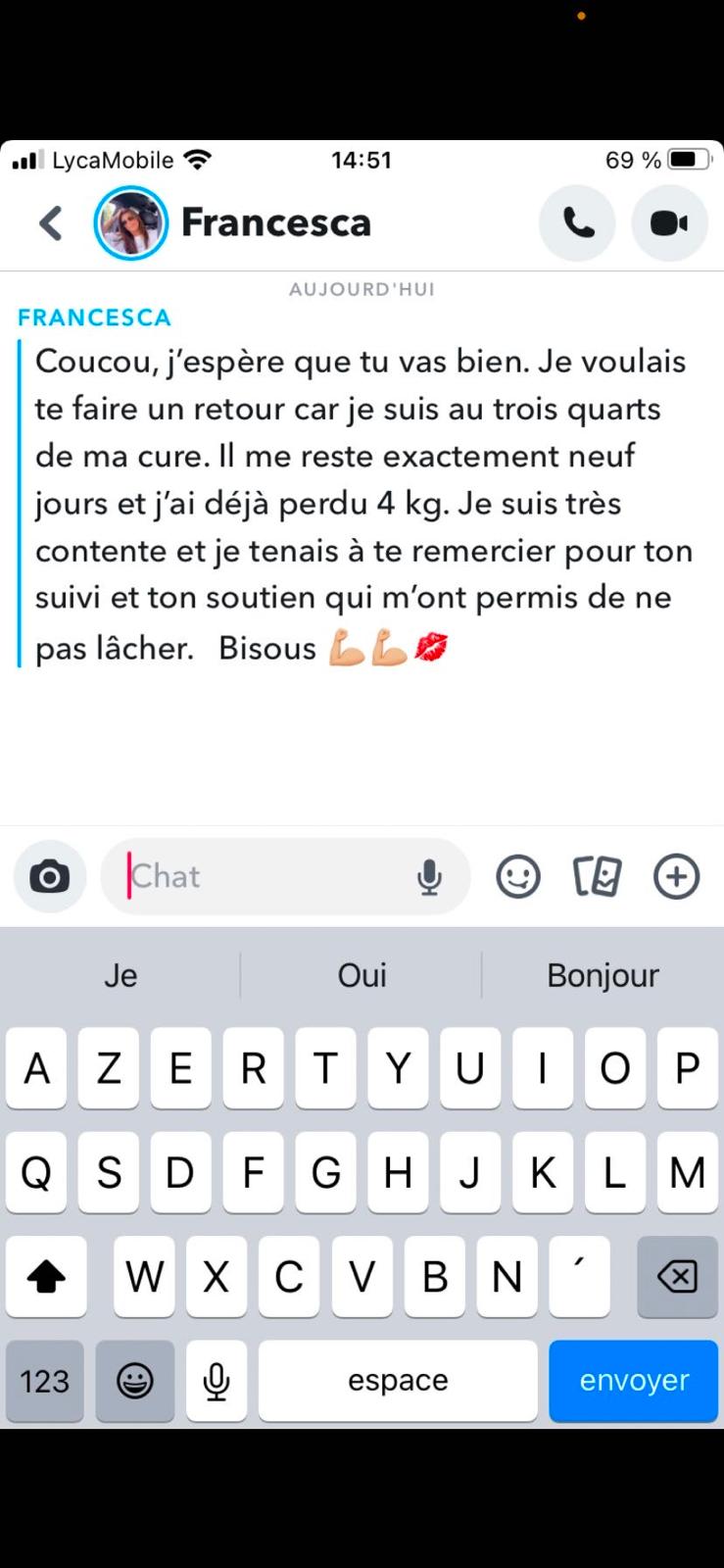Open the photo gallery cards icon
The width and height of the screenshot is (724, 1568).
click(x=597, y=876)
